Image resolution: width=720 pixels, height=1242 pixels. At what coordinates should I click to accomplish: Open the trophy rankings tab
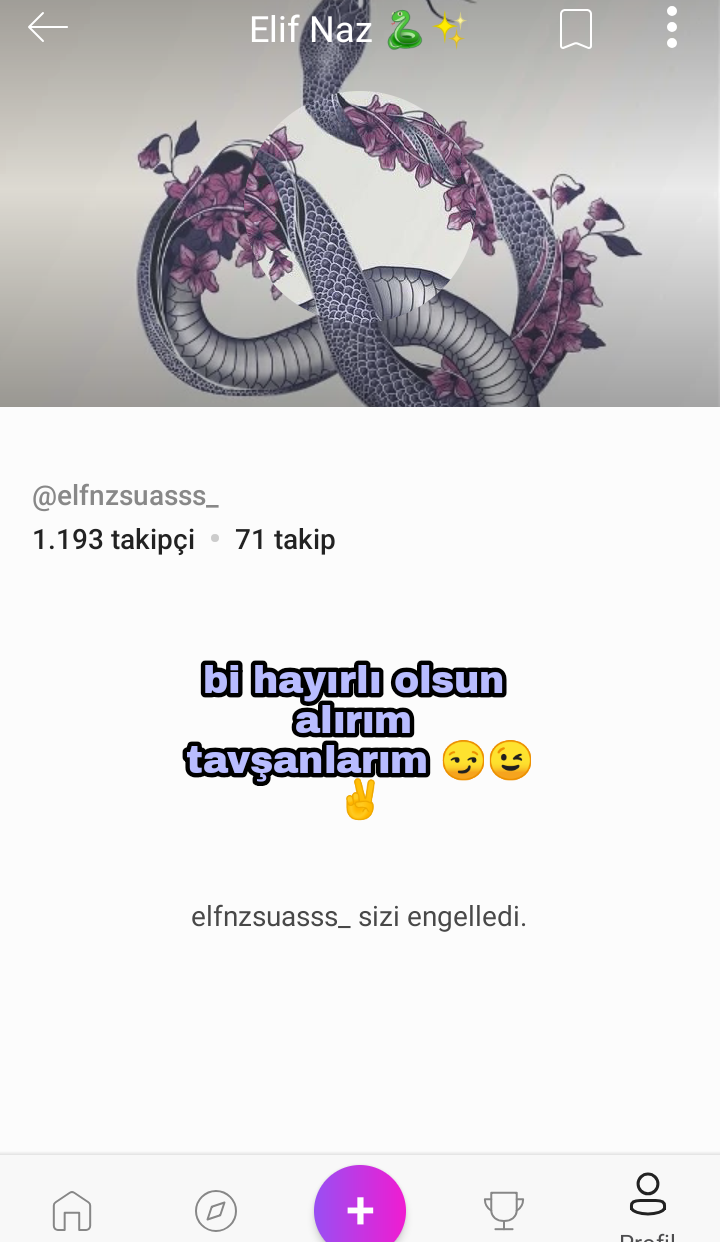[x=504, y=1210]
